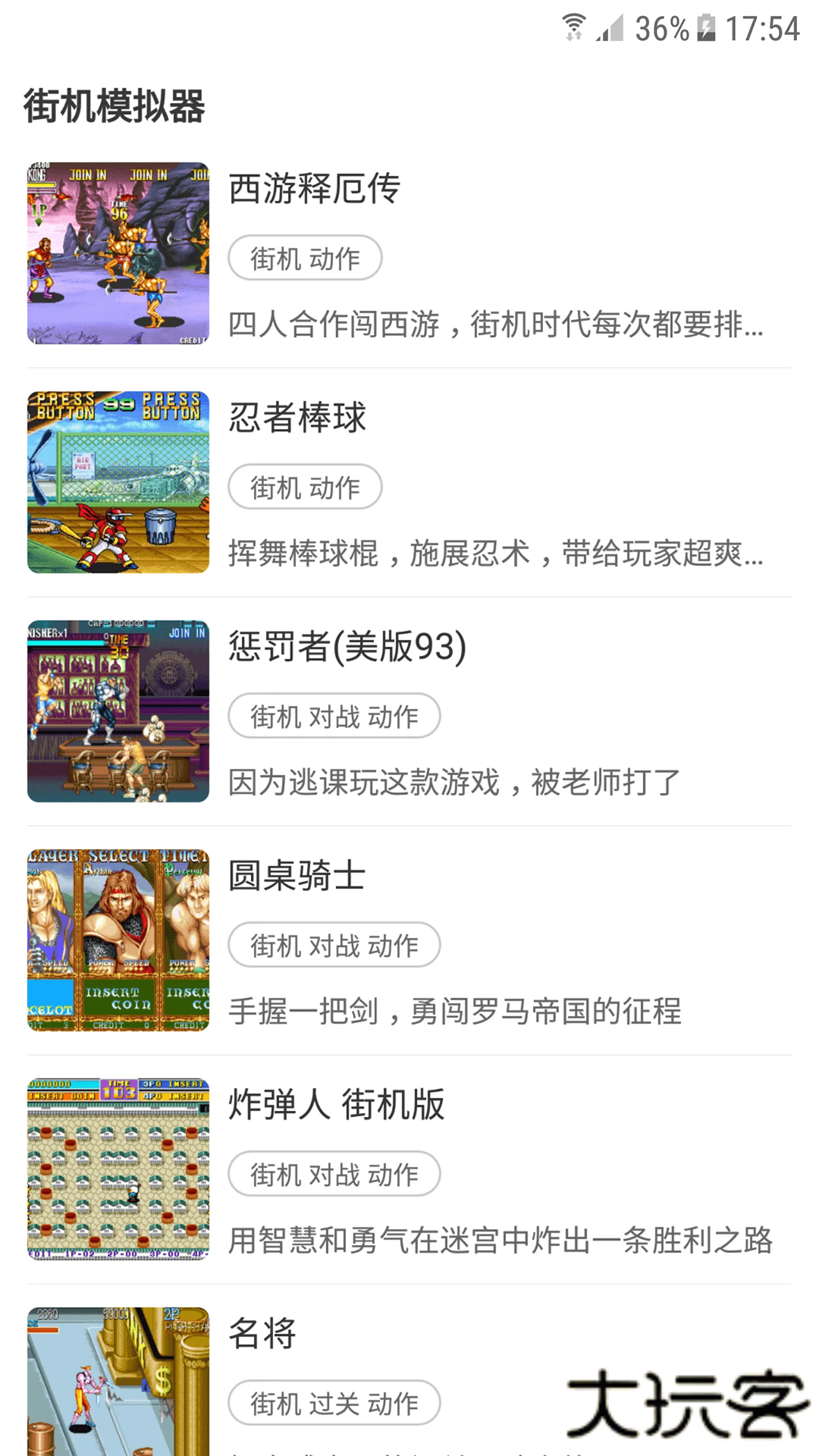The width and height of the screenshot is (819, 1456).
Task: Open the game 惩罚者(美版93)
Action: click(345, 648)
